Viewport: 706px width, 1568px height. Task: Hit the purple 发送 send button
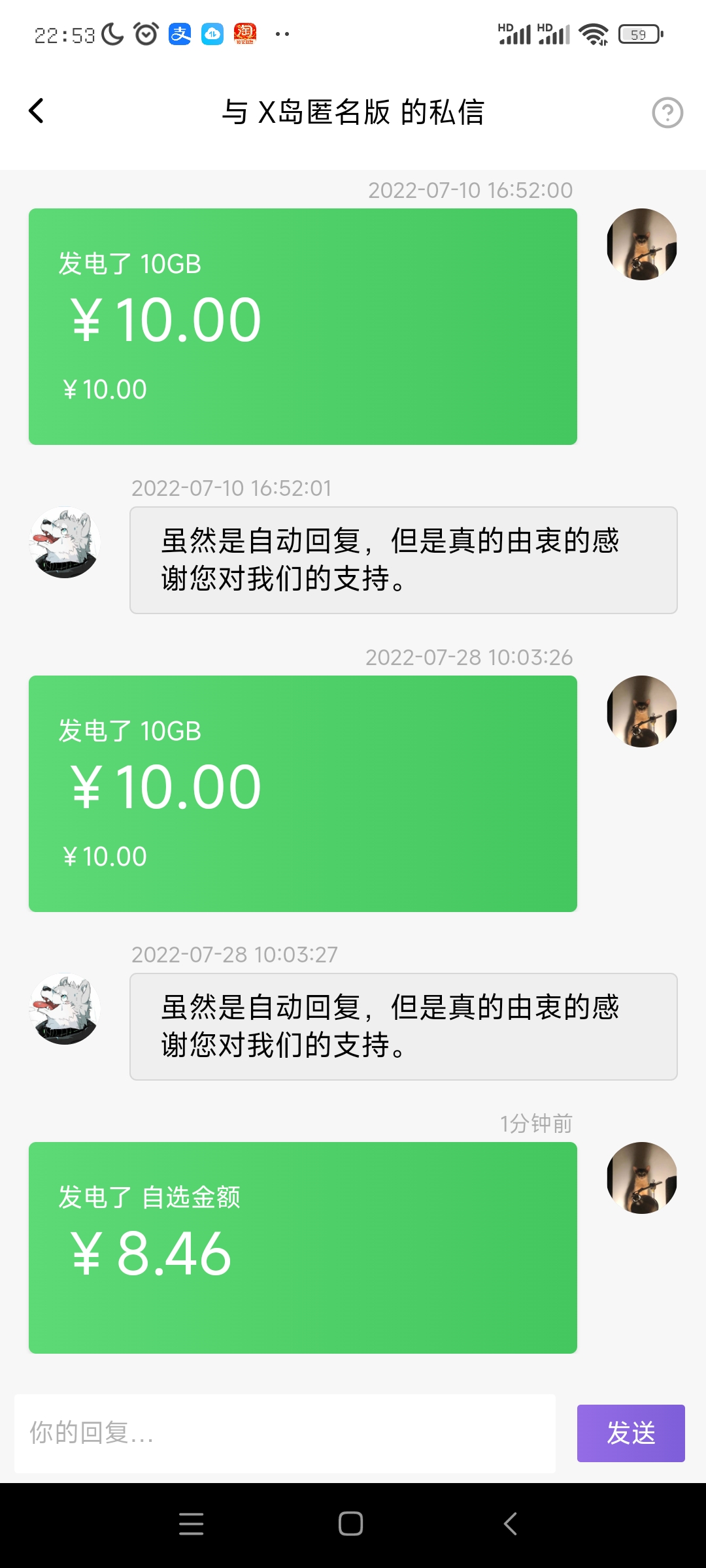[x=630, y=1433]
